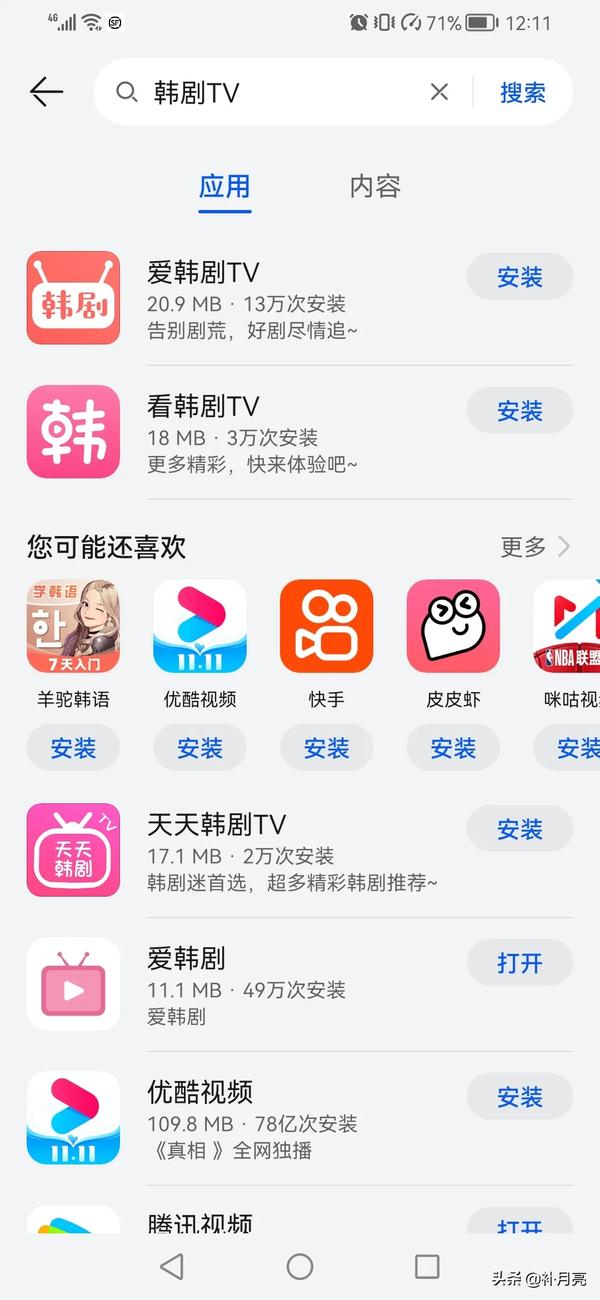Image resolution: width=600 pixels, height=1300 pixels.
Task: Select the 应用 tab
Action: [x=224, y=186]
